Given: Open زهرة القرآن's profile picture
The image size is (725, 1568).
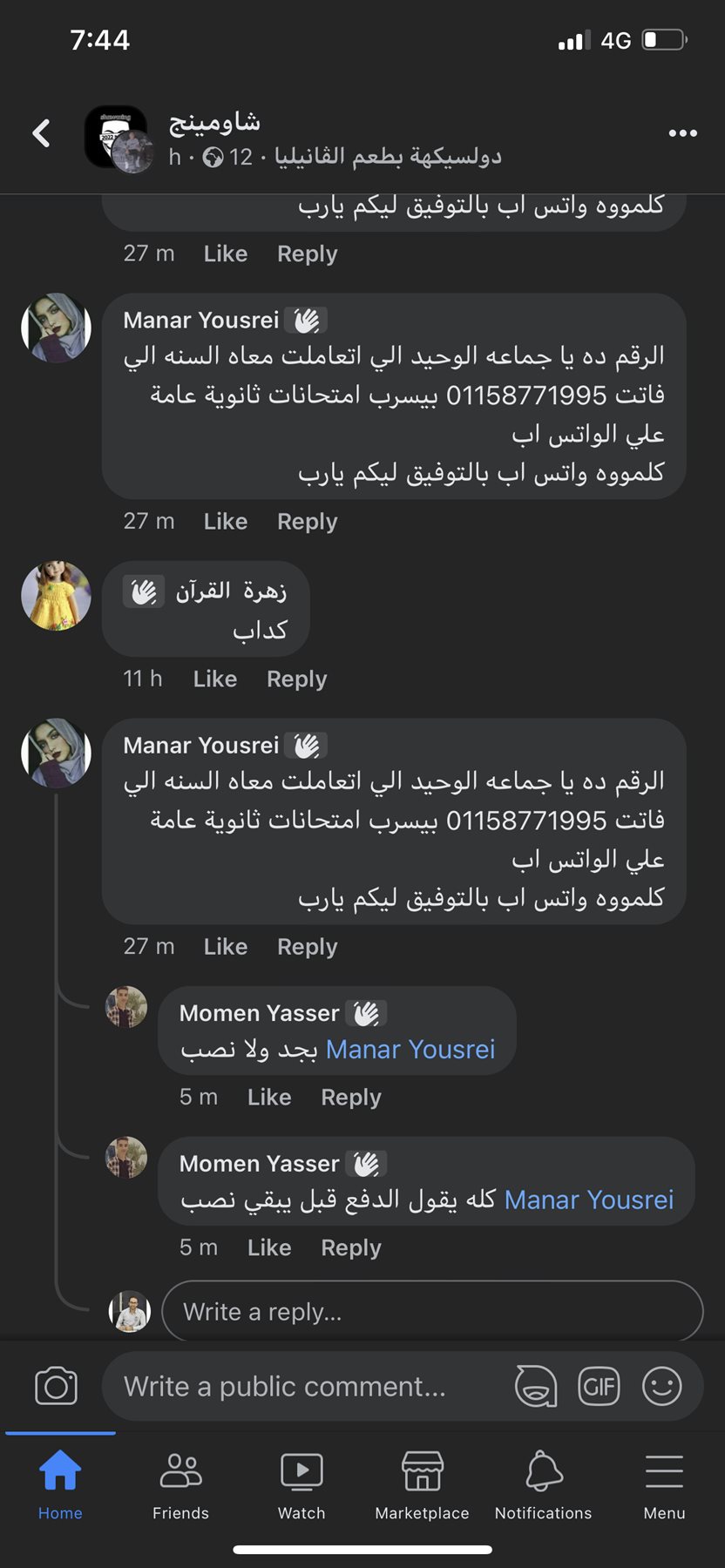Looking at the screenshot, I should (57, 595).
